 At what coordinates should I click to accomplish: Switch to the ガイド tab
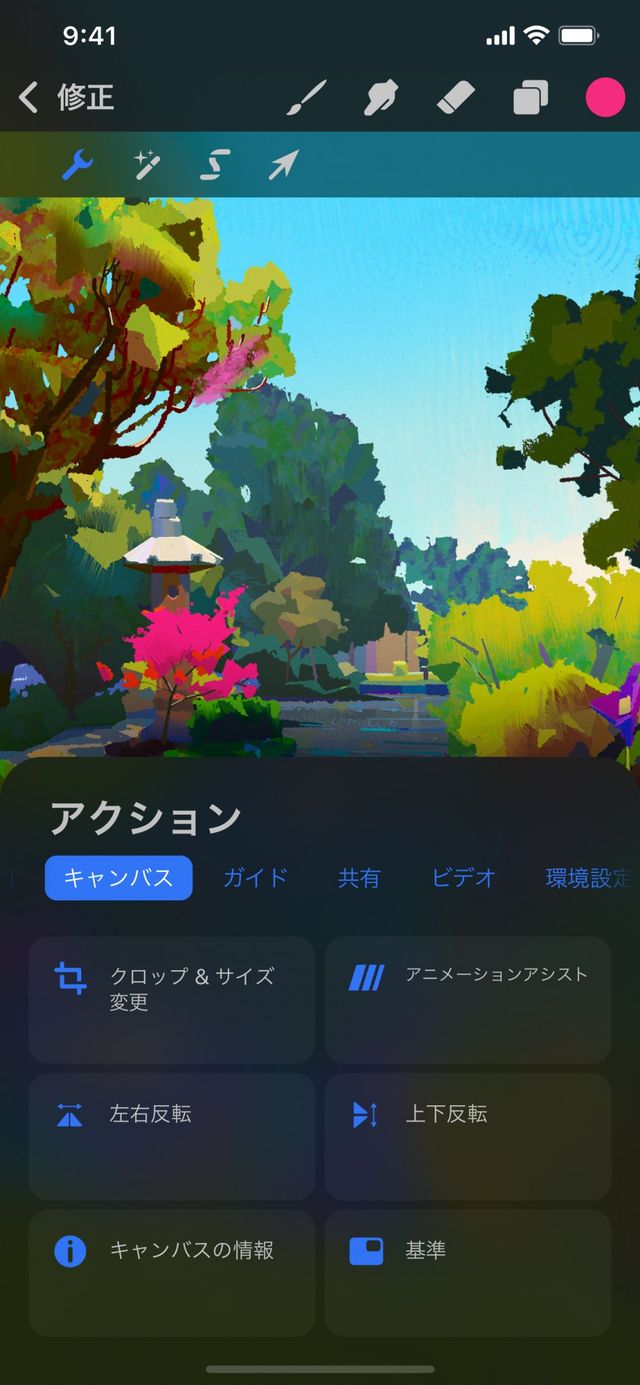pyautogui.click(x=255, y=878)
